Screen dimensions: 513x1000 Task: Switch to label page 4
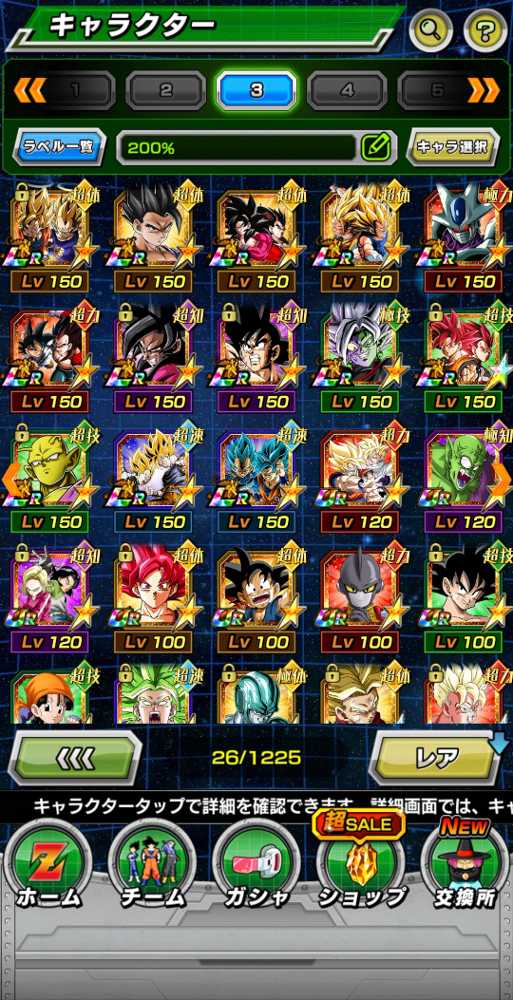click(347, 91)
